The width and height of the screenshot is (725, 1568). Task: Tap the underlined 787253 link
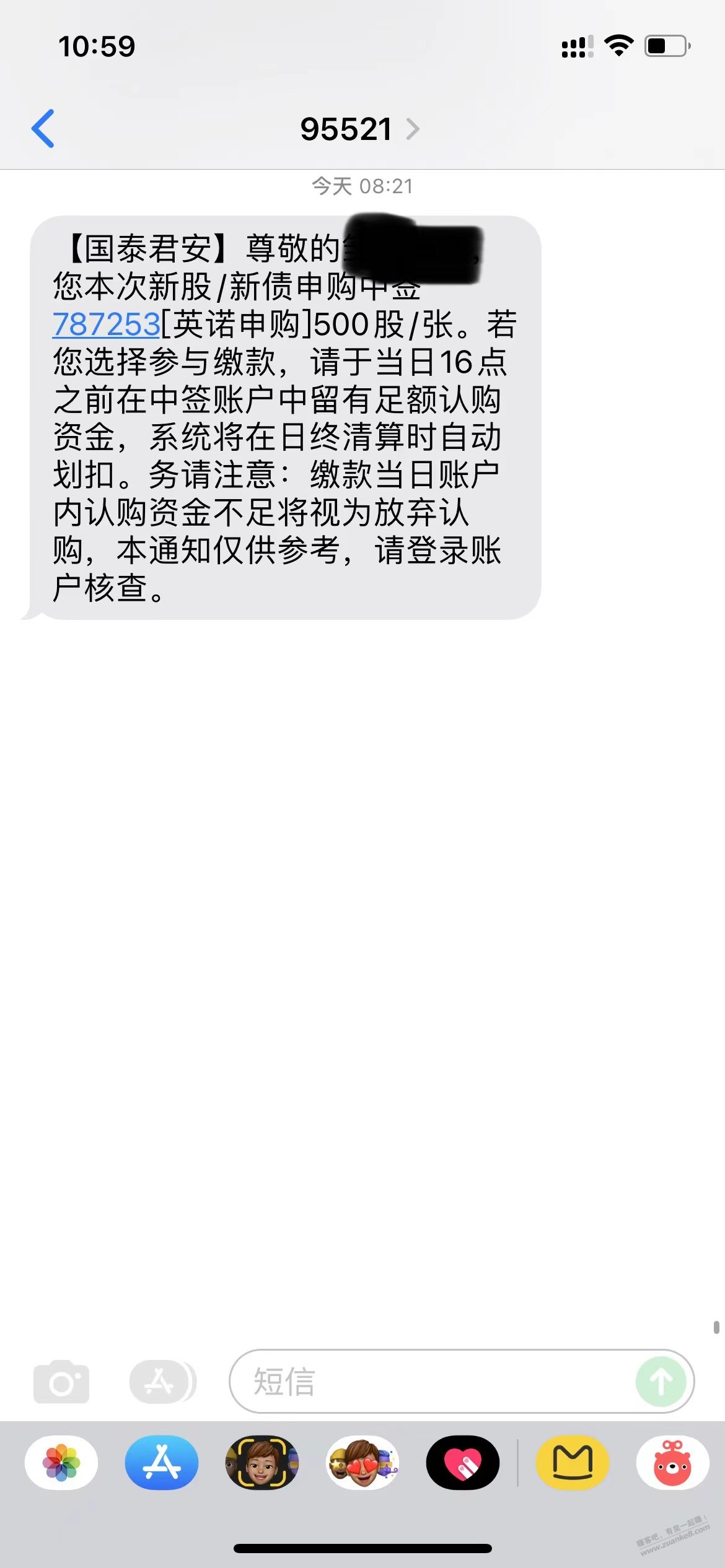coord(107,324)
